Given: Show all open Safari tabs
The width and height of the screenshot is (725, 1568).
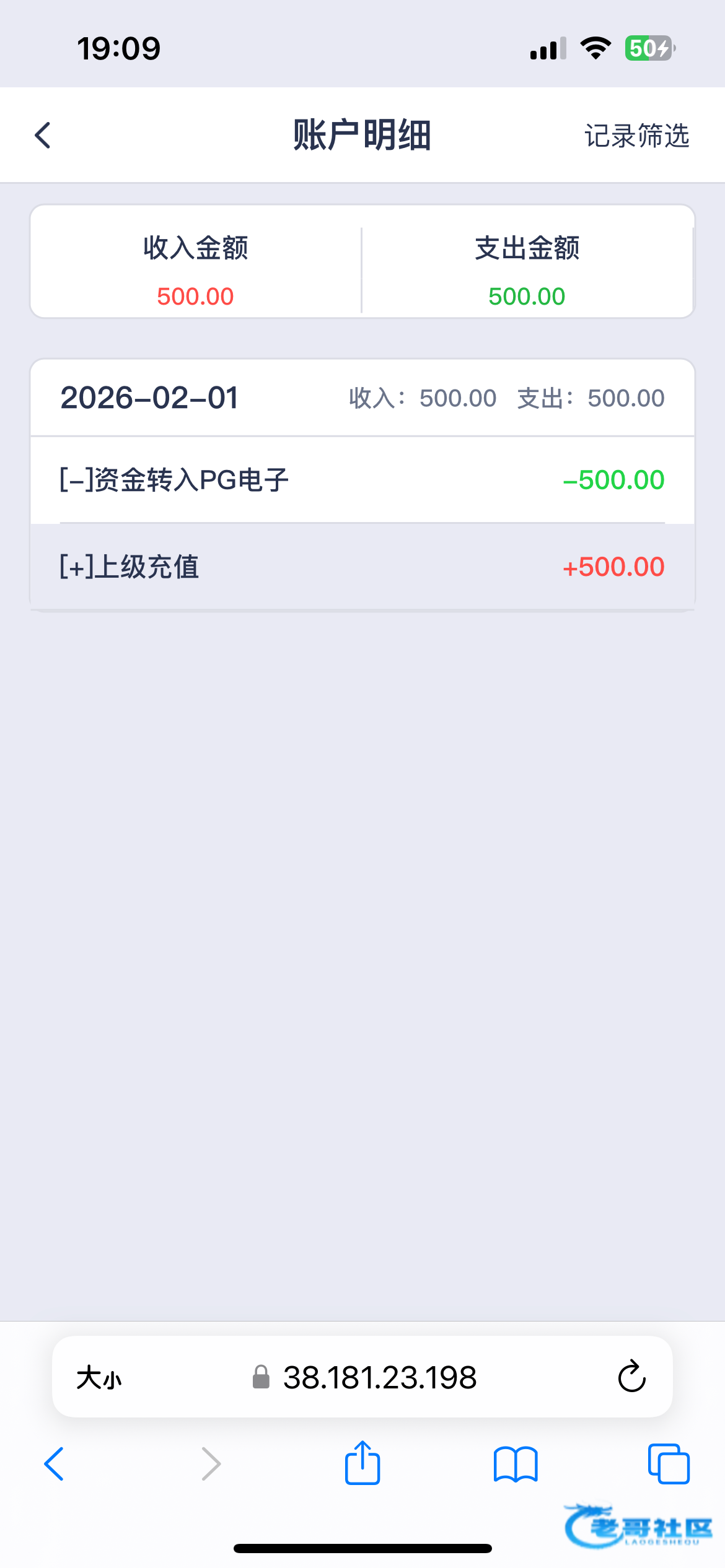Looking at the screenshot, I should coord(668,1464).
